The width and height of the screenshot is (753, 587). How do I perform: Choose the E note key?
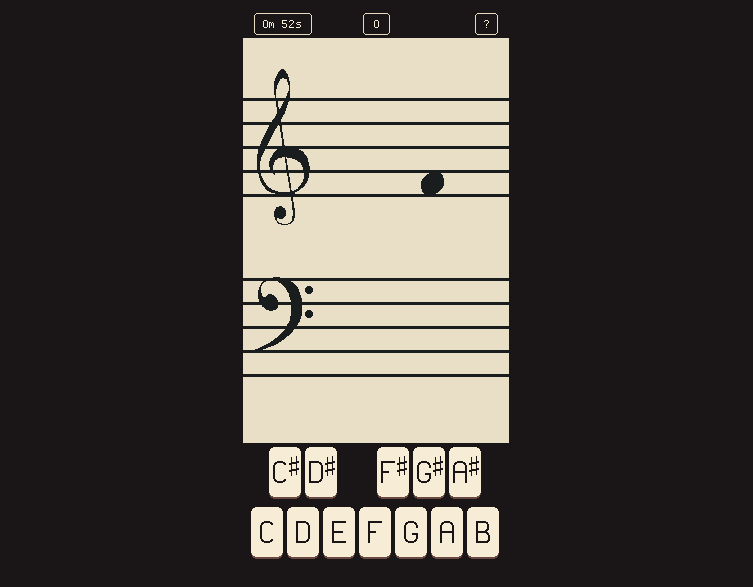click(x=338, y=532)
